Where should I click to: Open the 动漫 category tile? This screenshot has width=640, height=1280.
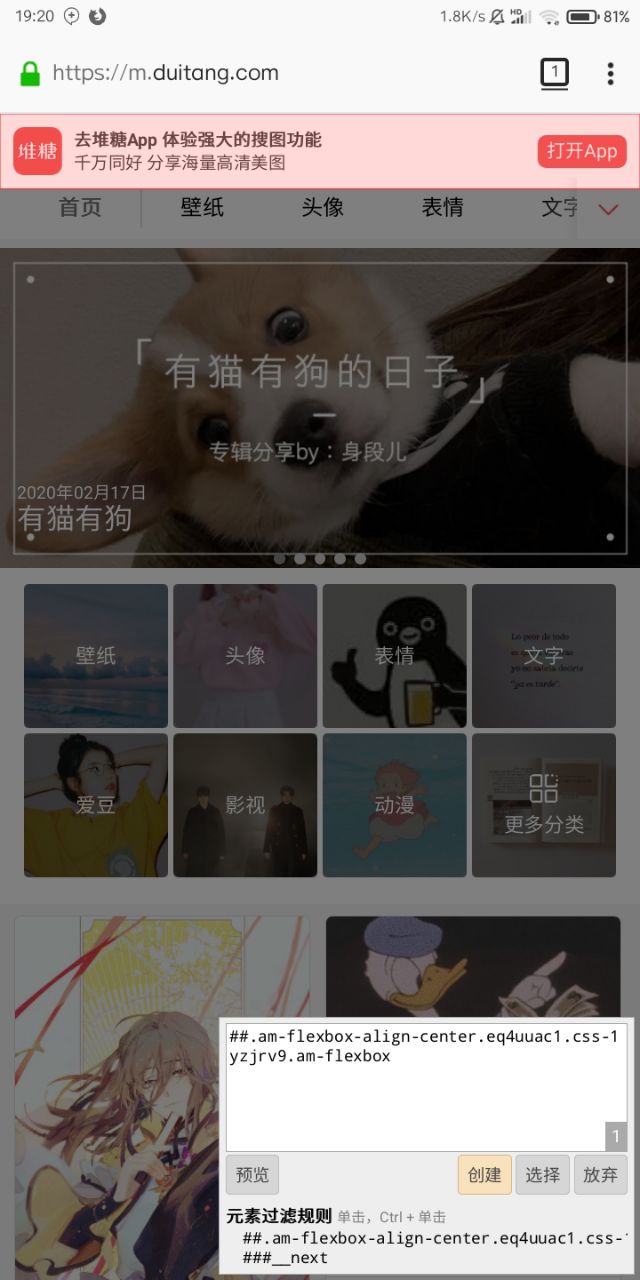pyautogui.click(x=394, y=805)
